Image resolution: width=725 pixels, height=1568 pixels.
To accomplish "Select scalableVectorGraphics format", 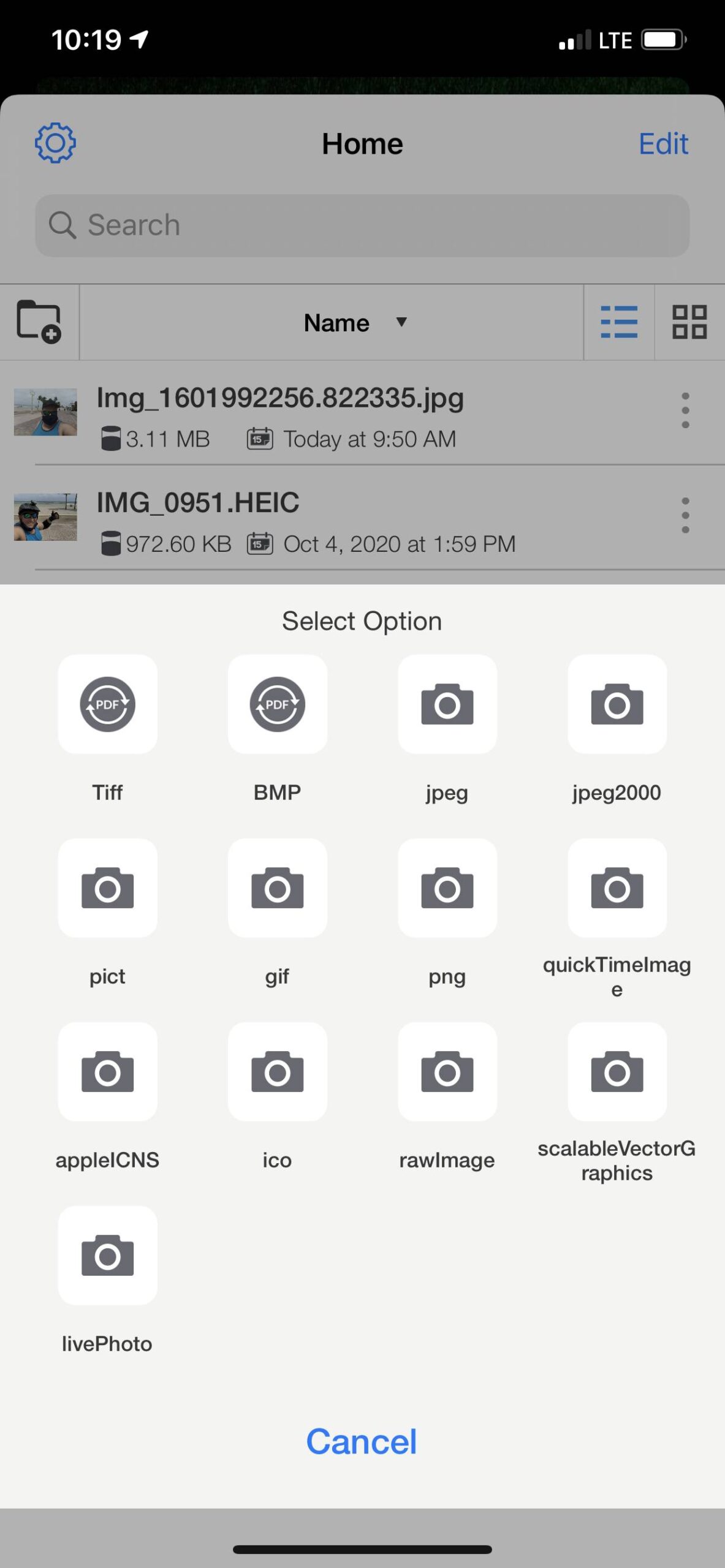I will (x=617, y=1072).
